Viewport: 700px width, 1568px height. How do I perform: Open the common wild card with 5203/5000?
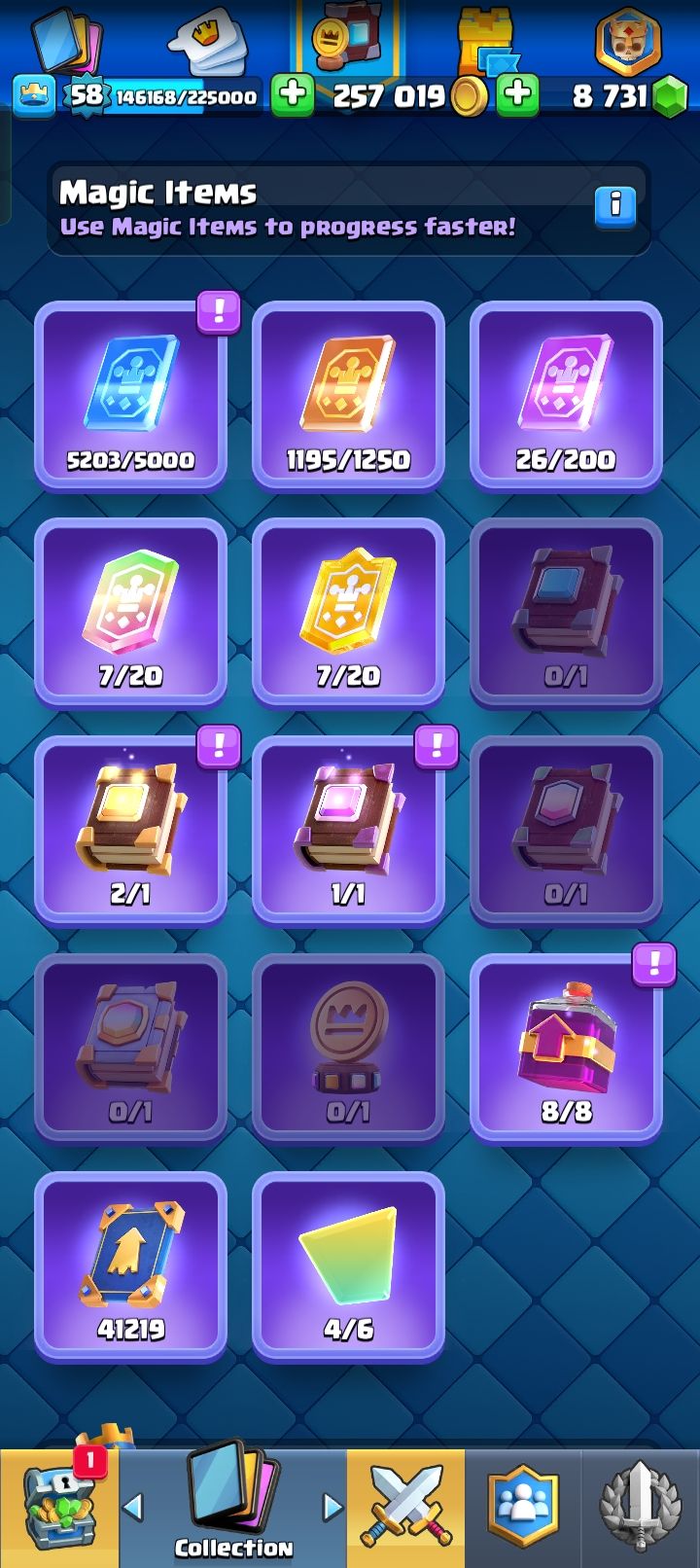click(x=130, y=394)
